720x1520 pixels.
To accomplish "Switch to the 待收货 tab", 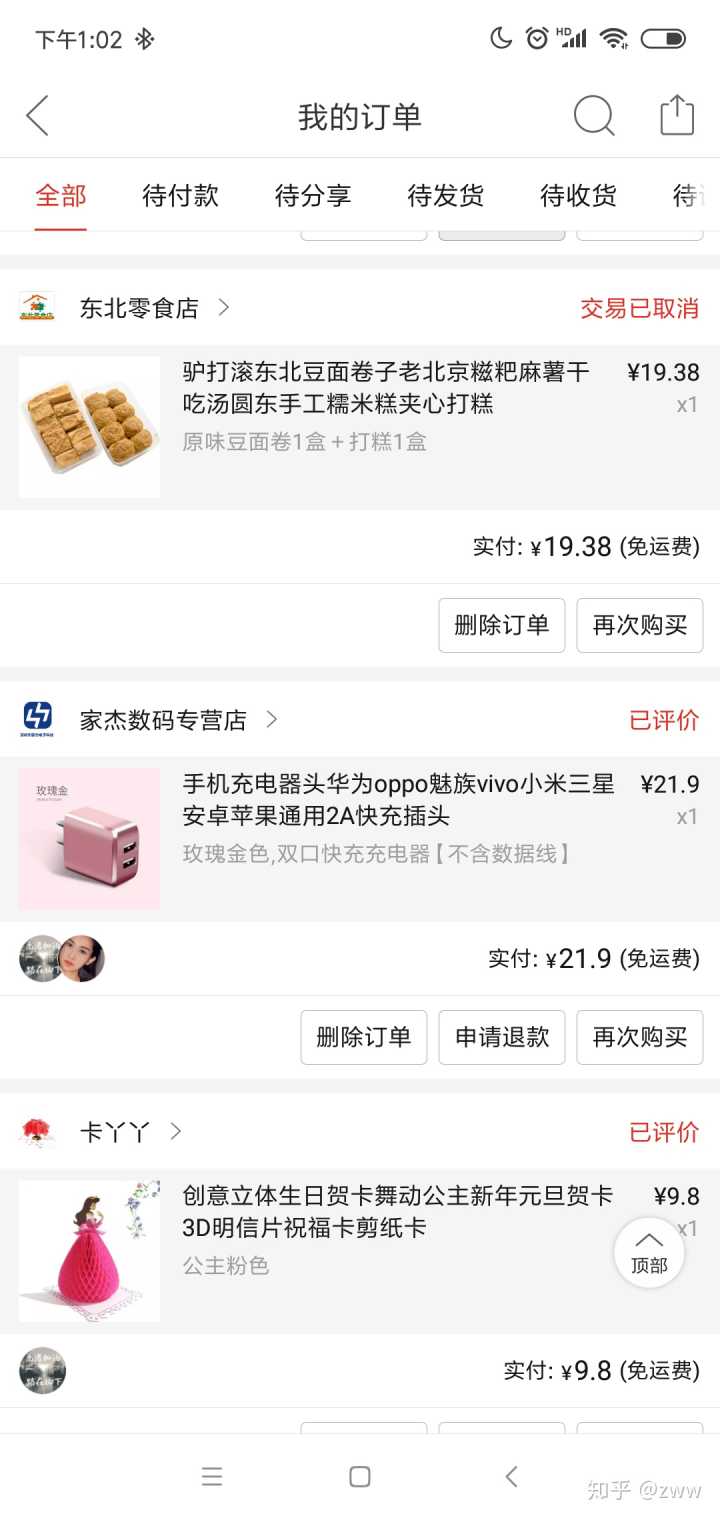I will pyautogui.click(x=579, y=195).
